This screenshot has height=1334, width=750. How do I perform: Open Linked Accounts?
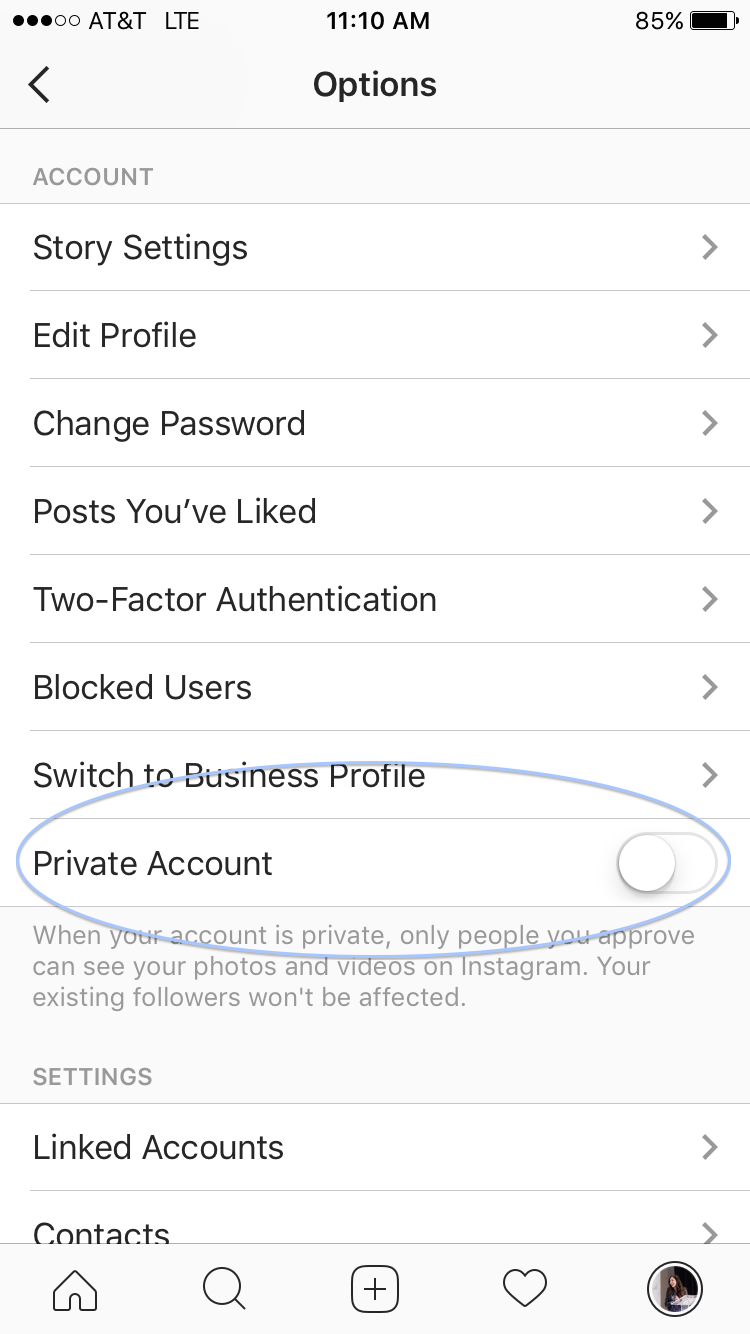click(x=375, y=1147)
